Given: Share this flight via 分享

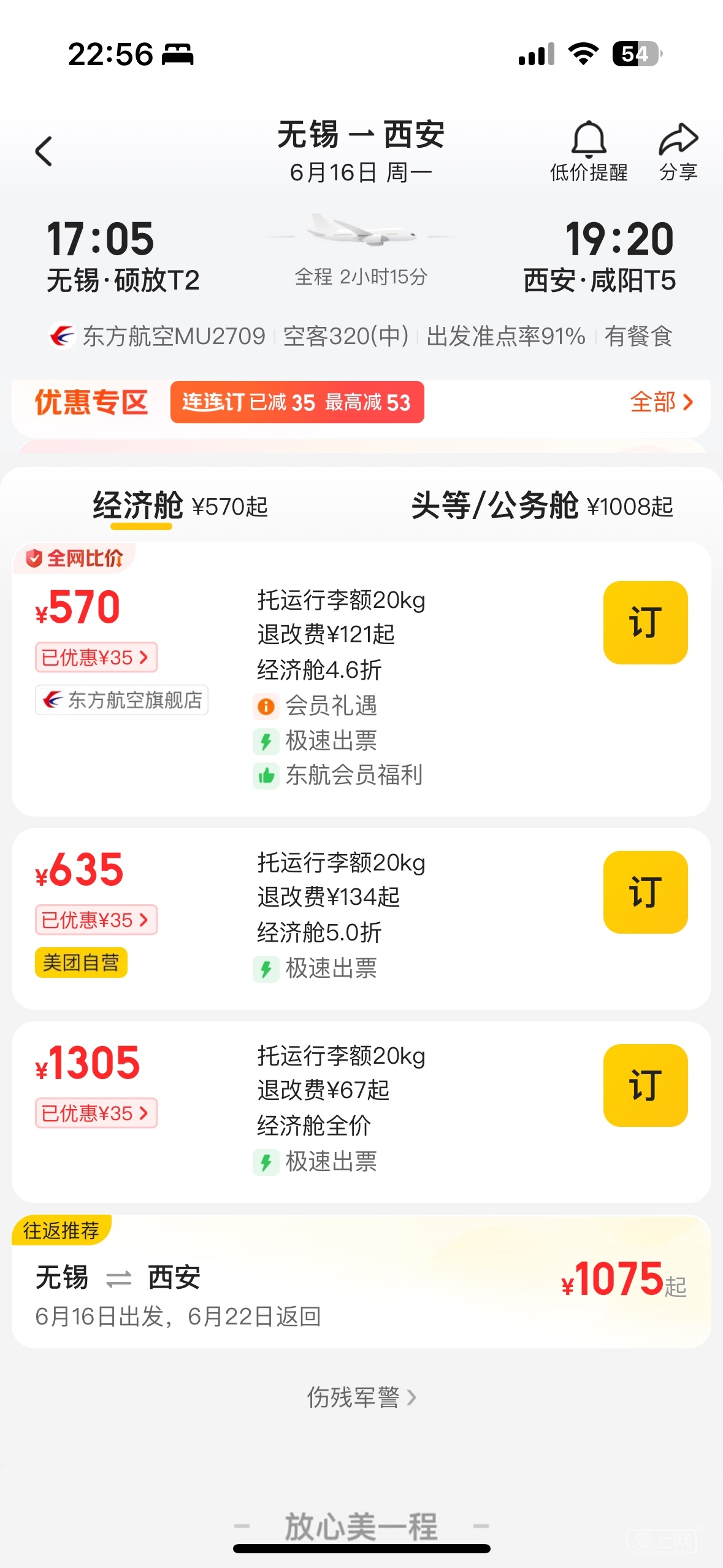Looking at the screenshot, I should pyautogui.click(x=678, y=152).
